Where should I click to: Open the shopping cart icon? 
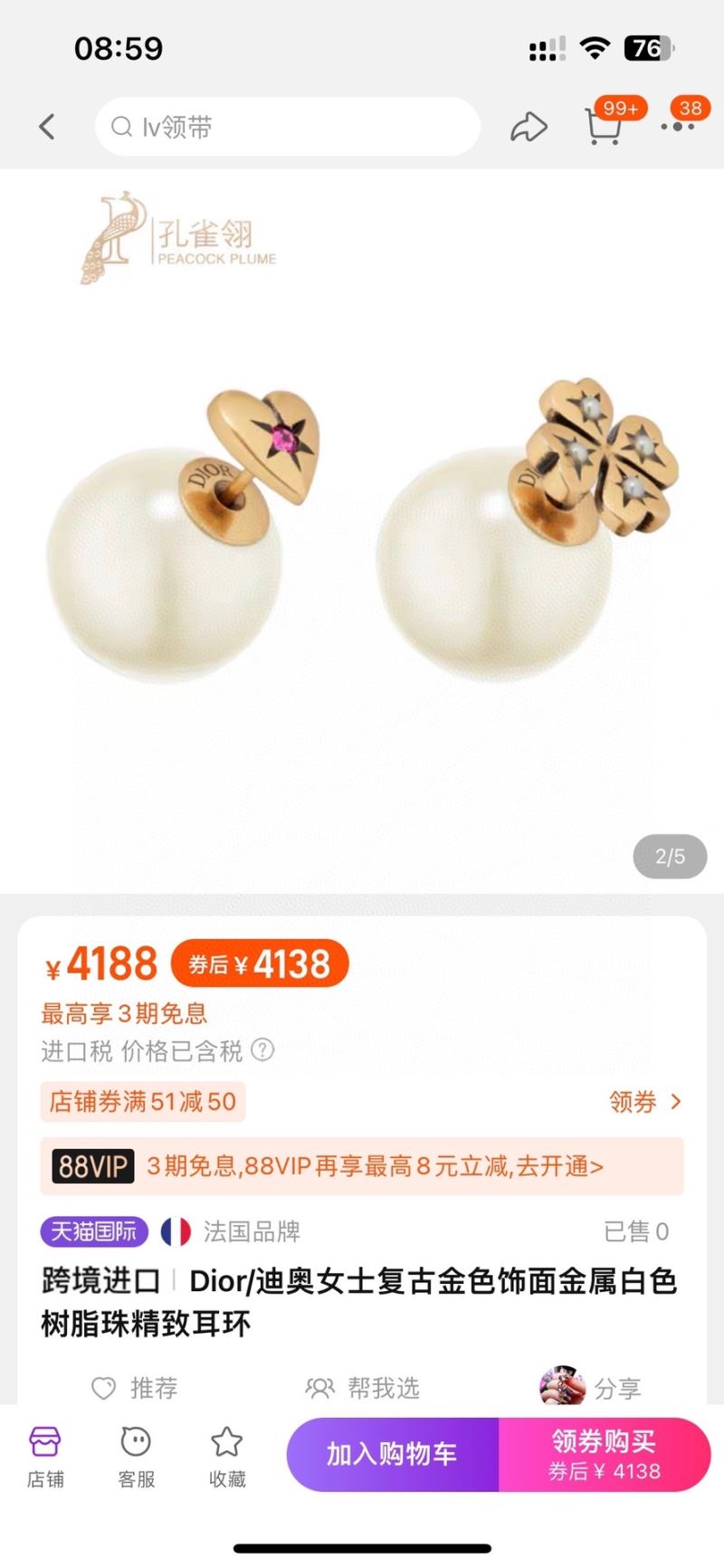click(603, 127)
